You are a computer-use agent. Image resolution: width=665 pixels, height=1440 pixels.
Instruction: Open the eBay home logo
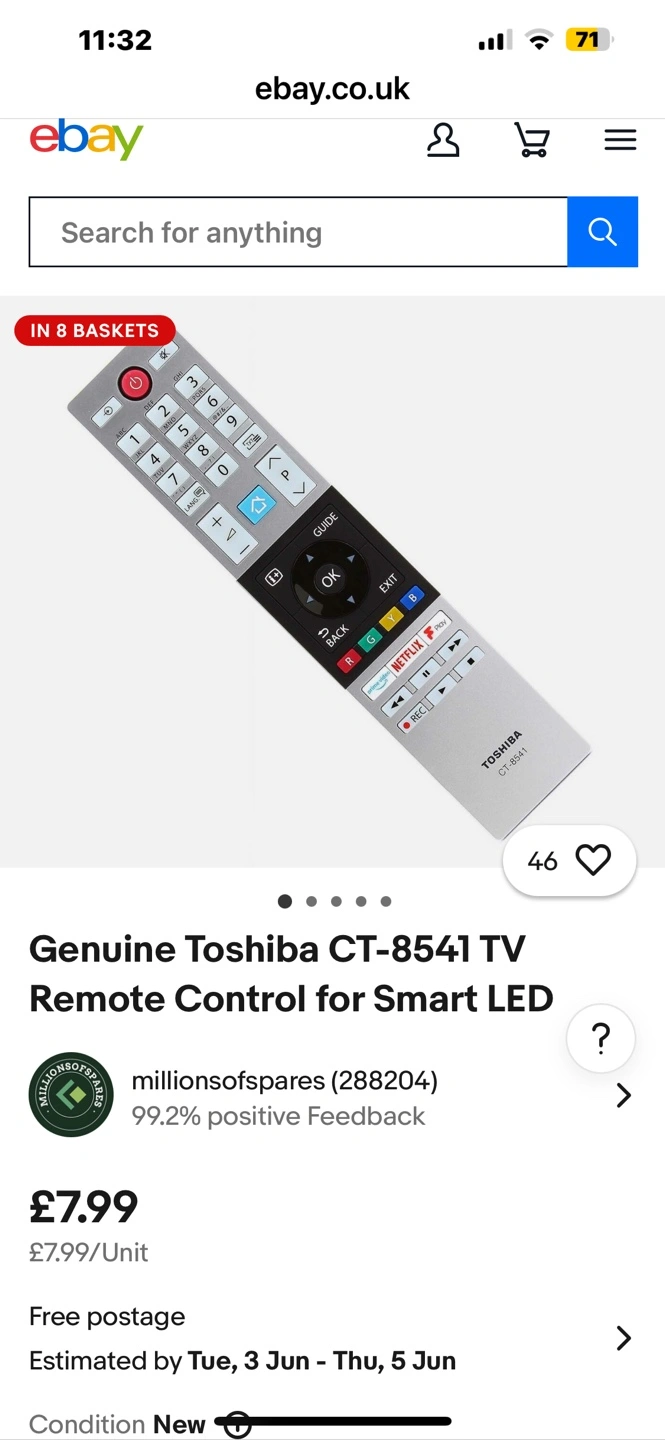tap(86, 139)
